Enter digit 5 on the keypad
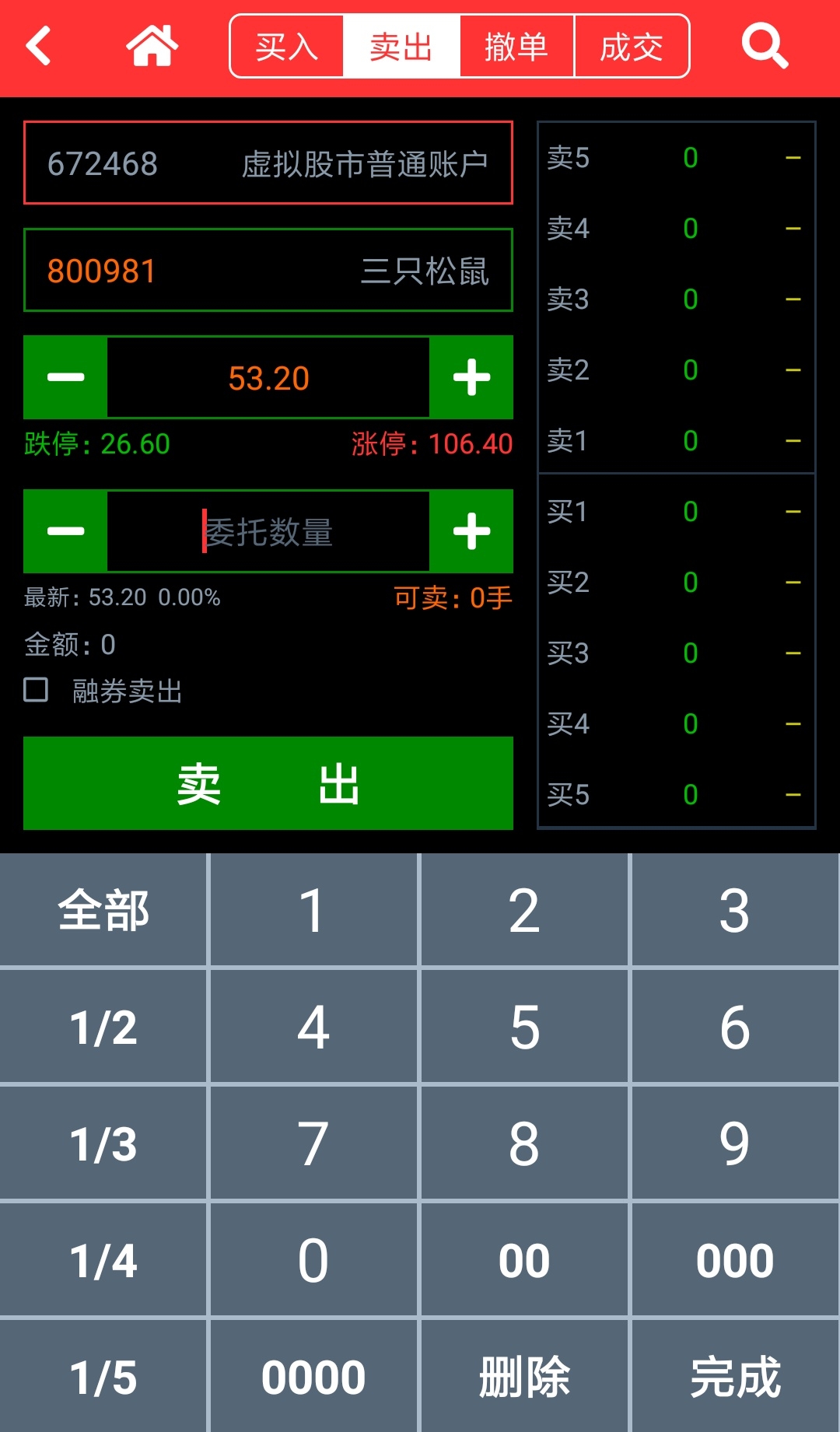840x1432 pixels. 524,1027
